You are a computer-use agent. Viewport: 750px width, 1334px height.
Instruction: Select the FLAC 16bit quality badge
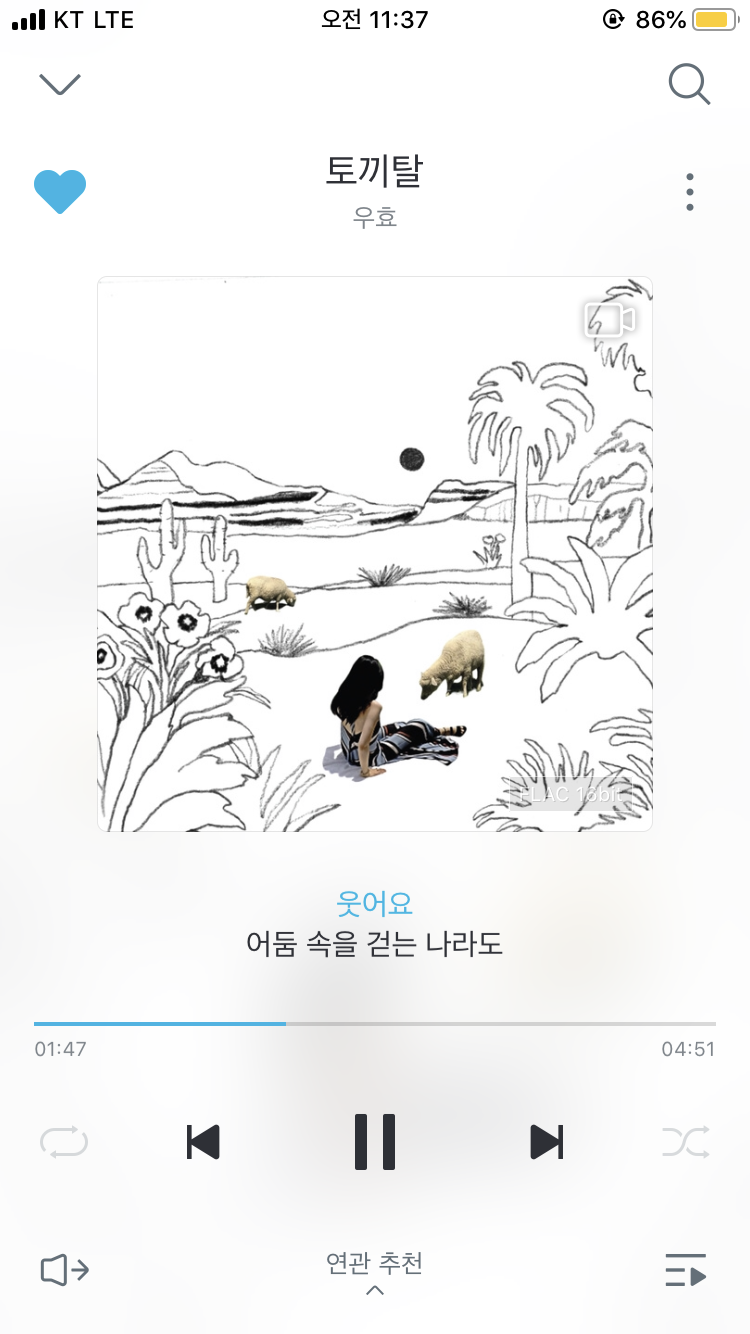click(570, 794)
